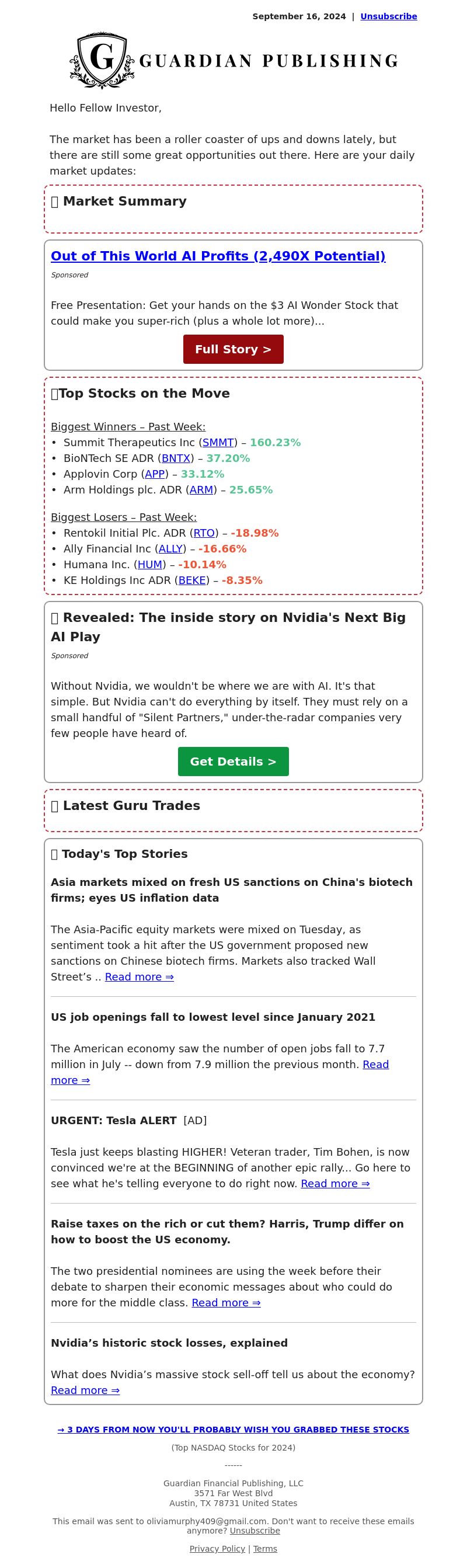Tap the APP ticker link
The image size is (467, 1568).
click(155, 474)
